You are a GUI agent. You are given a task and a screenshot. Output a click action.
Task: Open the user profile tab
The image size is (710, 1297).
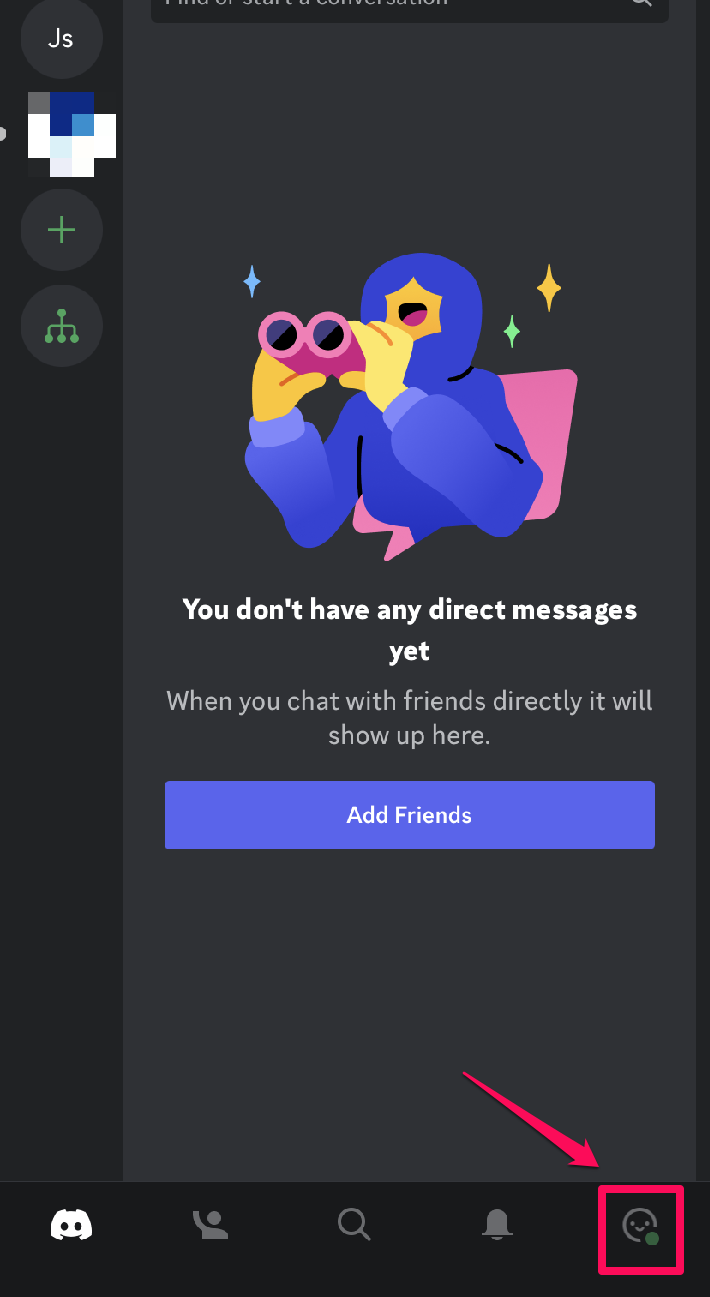pos(640,1225)
